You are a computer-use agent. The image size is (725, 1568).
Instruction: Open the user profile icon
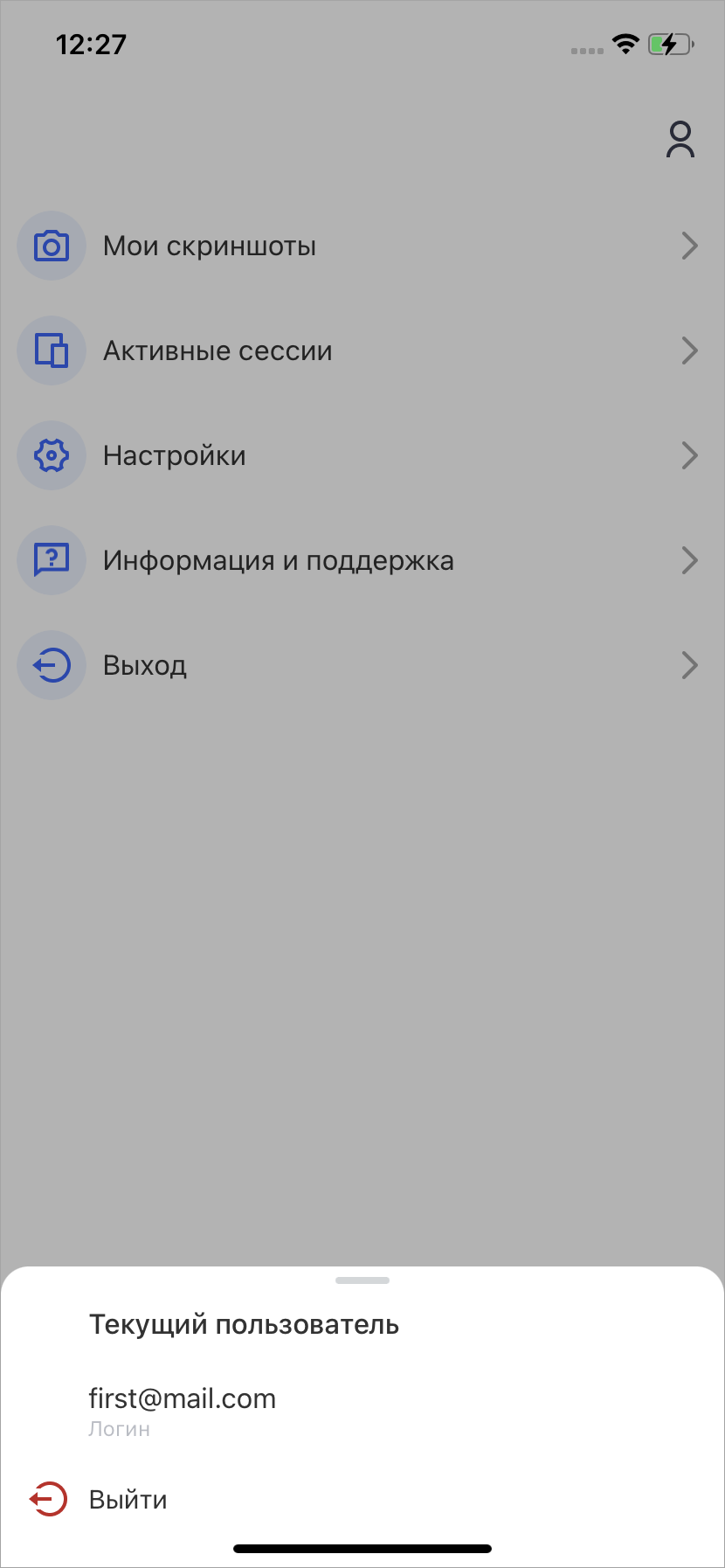point(680,140)
